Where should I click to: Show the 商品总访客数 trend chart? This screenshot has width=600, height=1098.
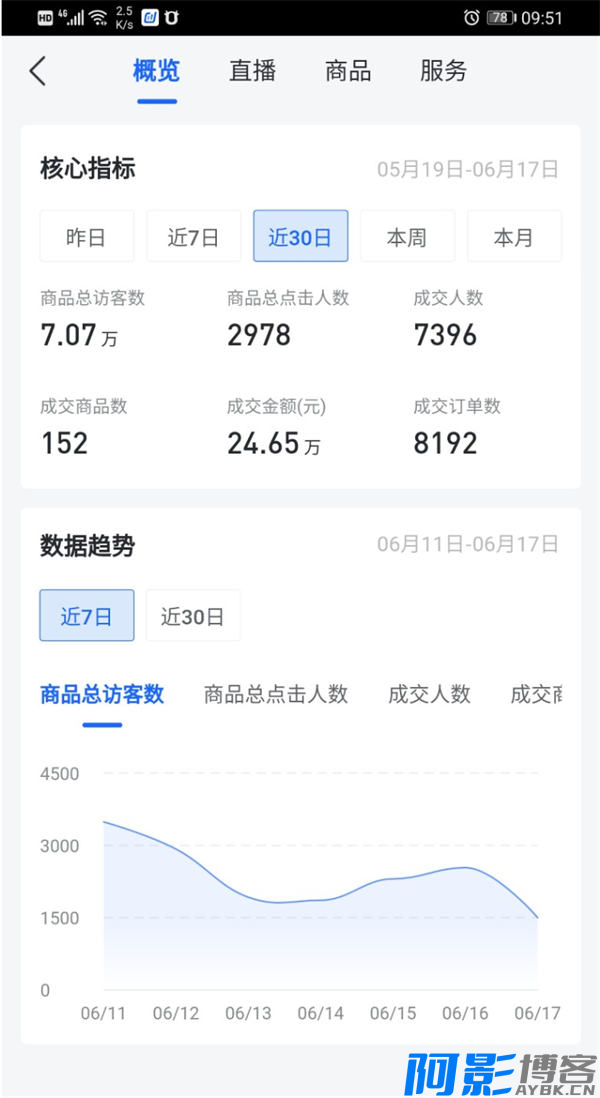point(102,694)
